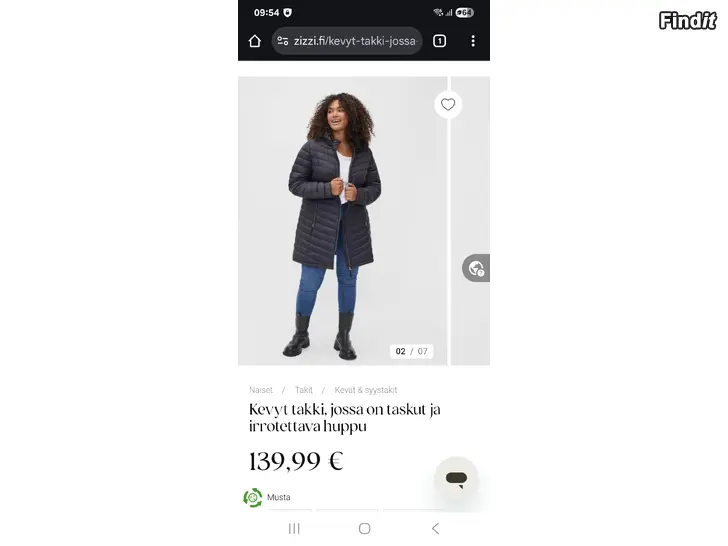Open the tab switcher

pos(439,41)
